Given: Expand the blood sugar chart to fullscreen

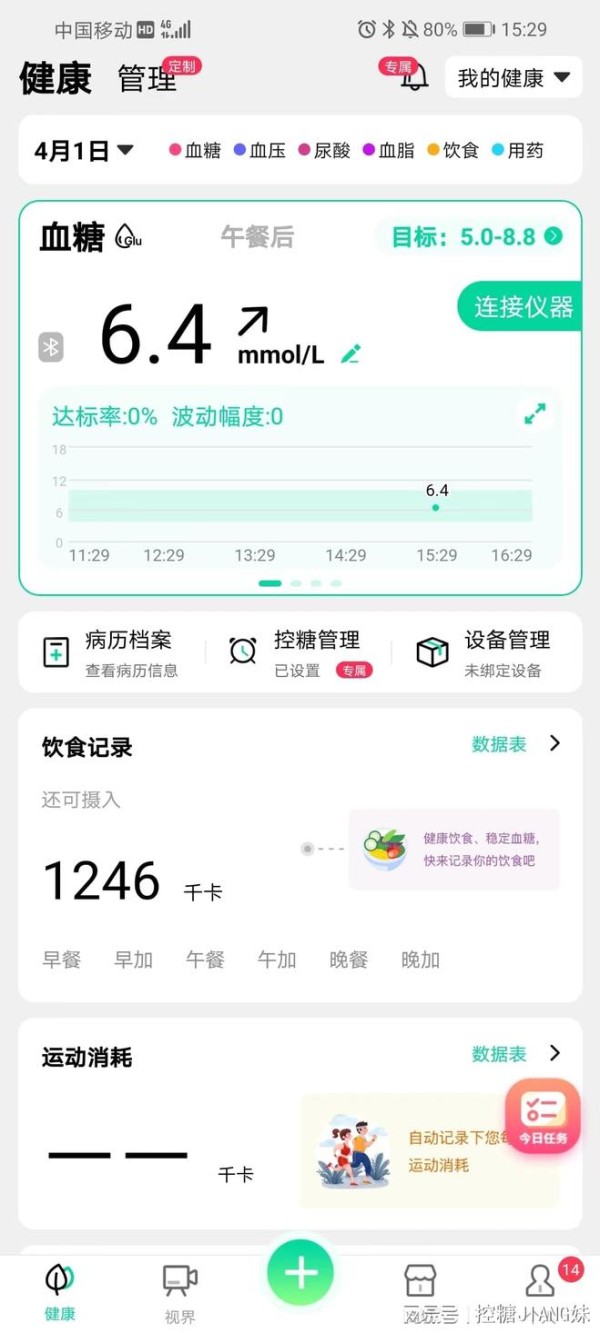Looking at the screenshot, I should 536,414.
